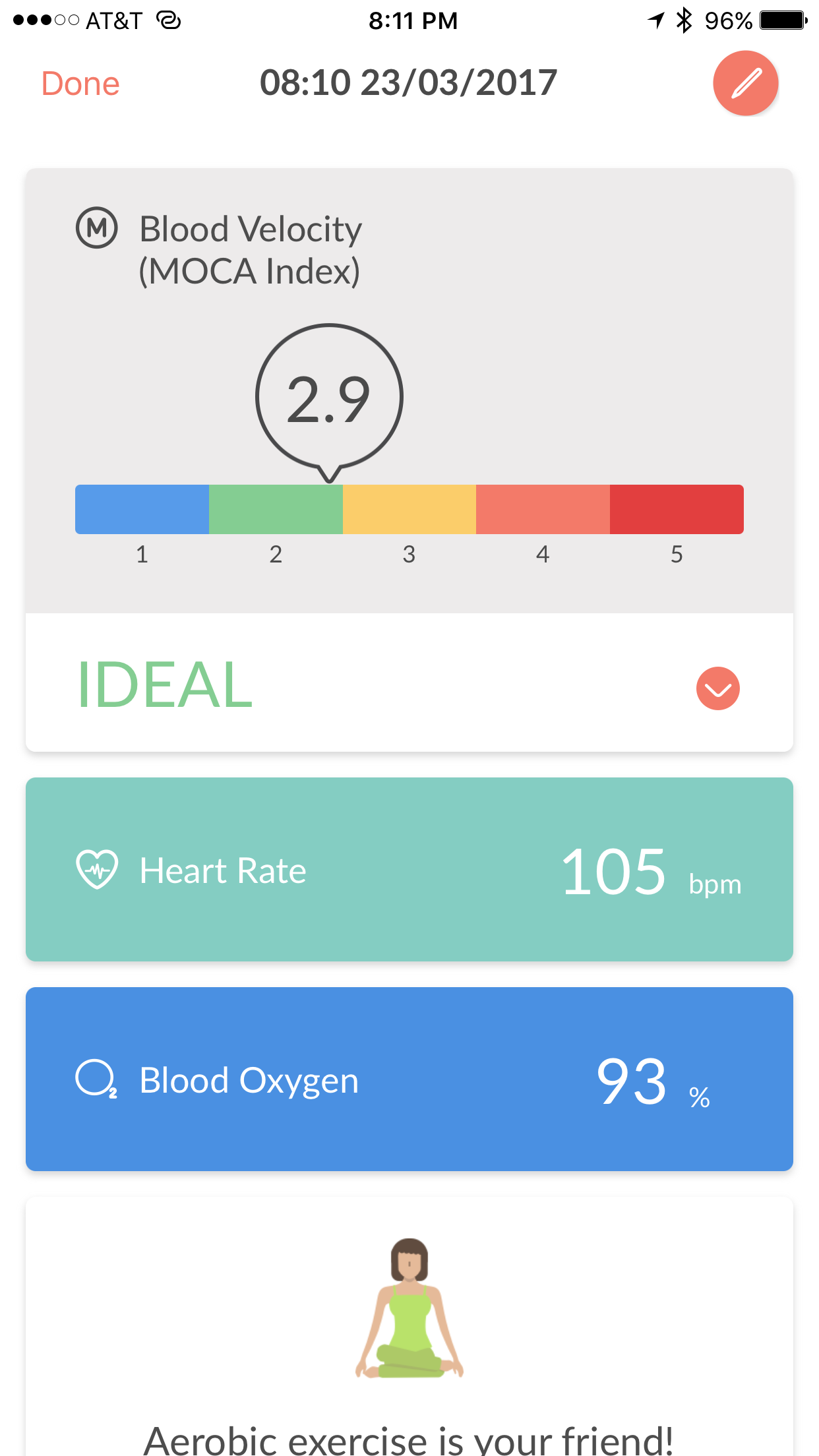Viewport: 819px width, 1456px height.
Task: Open the Blood Oxygen card
Action: tap(409, 1079)
